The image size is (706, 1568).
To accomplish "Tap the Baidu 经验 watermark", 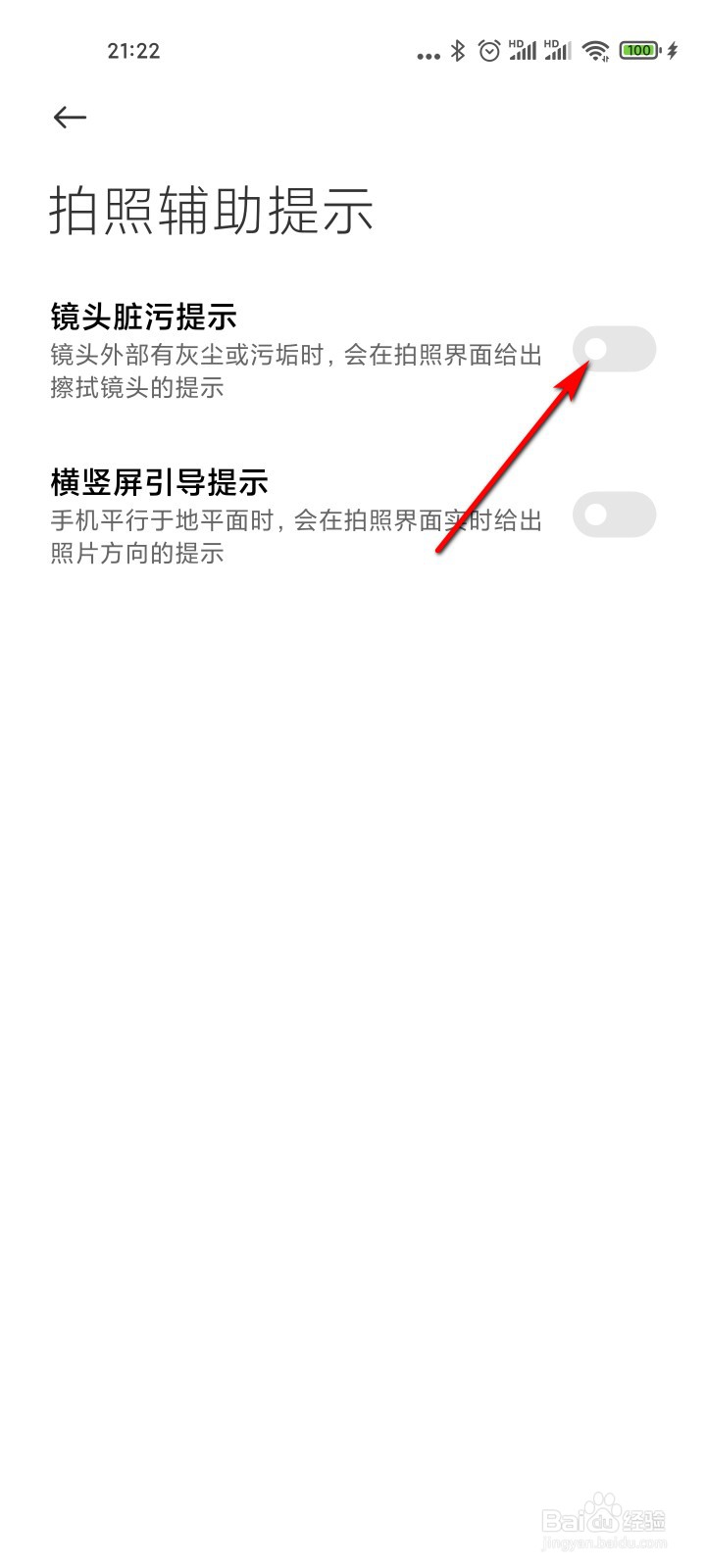I will (x=602, y=1519).
